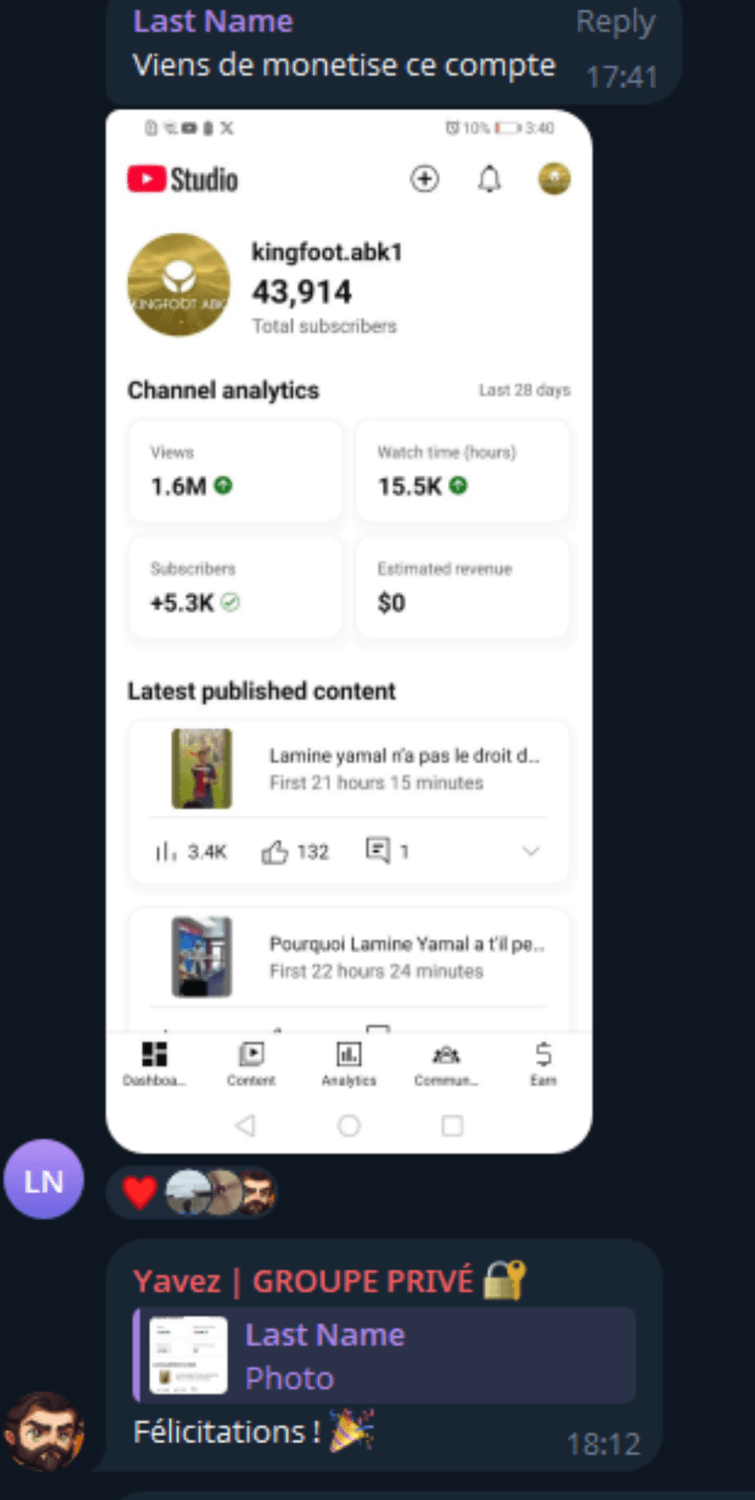The height and width of the screenshot is (1500, 755).
Task: Open the Yavez | GROUPE PRIVÉ sender name
Action: (x=303, y=1281)
